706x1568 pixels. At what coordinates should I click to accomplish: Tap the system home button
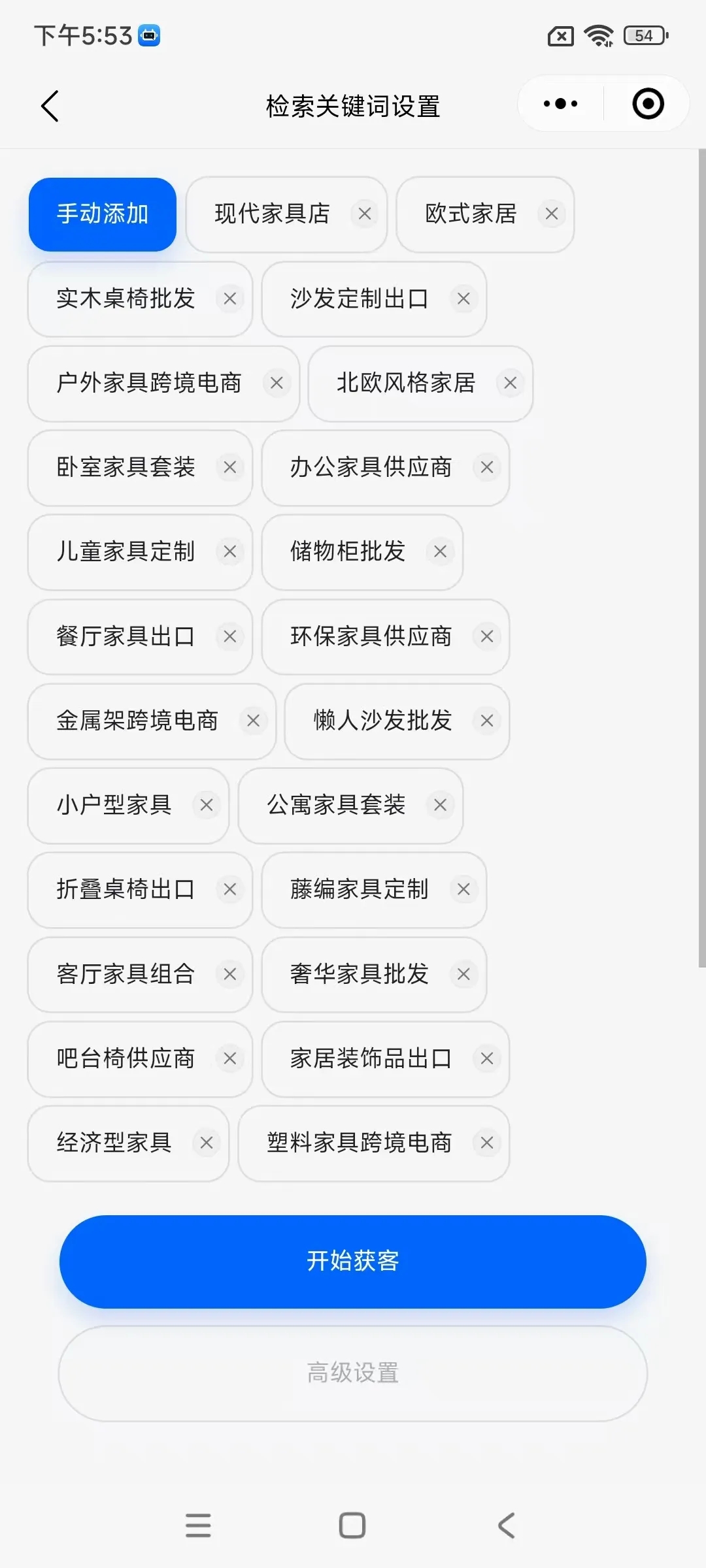[352, 1526]
